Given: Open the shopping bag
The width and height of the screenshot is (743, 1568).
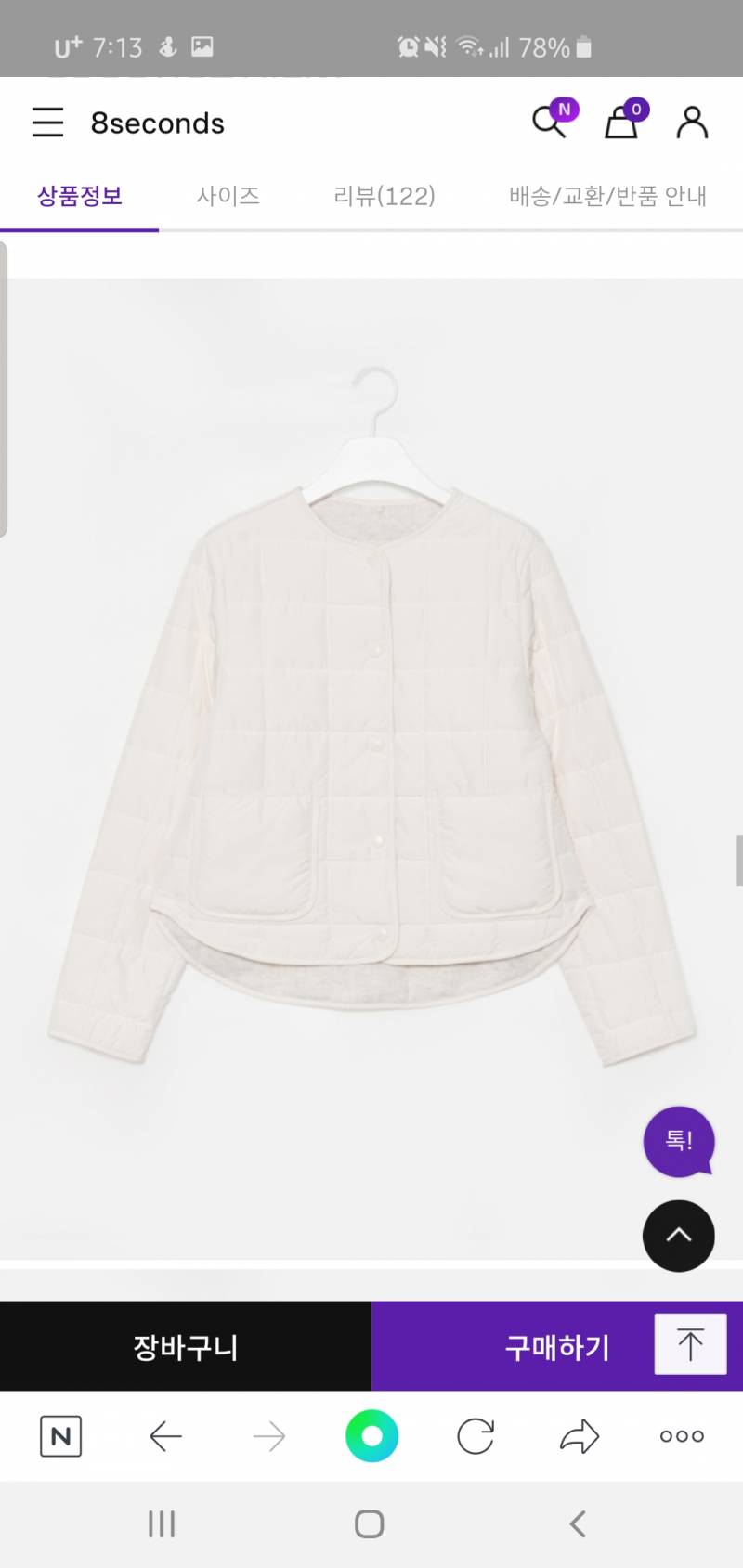Looking at the screenshot, I should coord(621,123).
